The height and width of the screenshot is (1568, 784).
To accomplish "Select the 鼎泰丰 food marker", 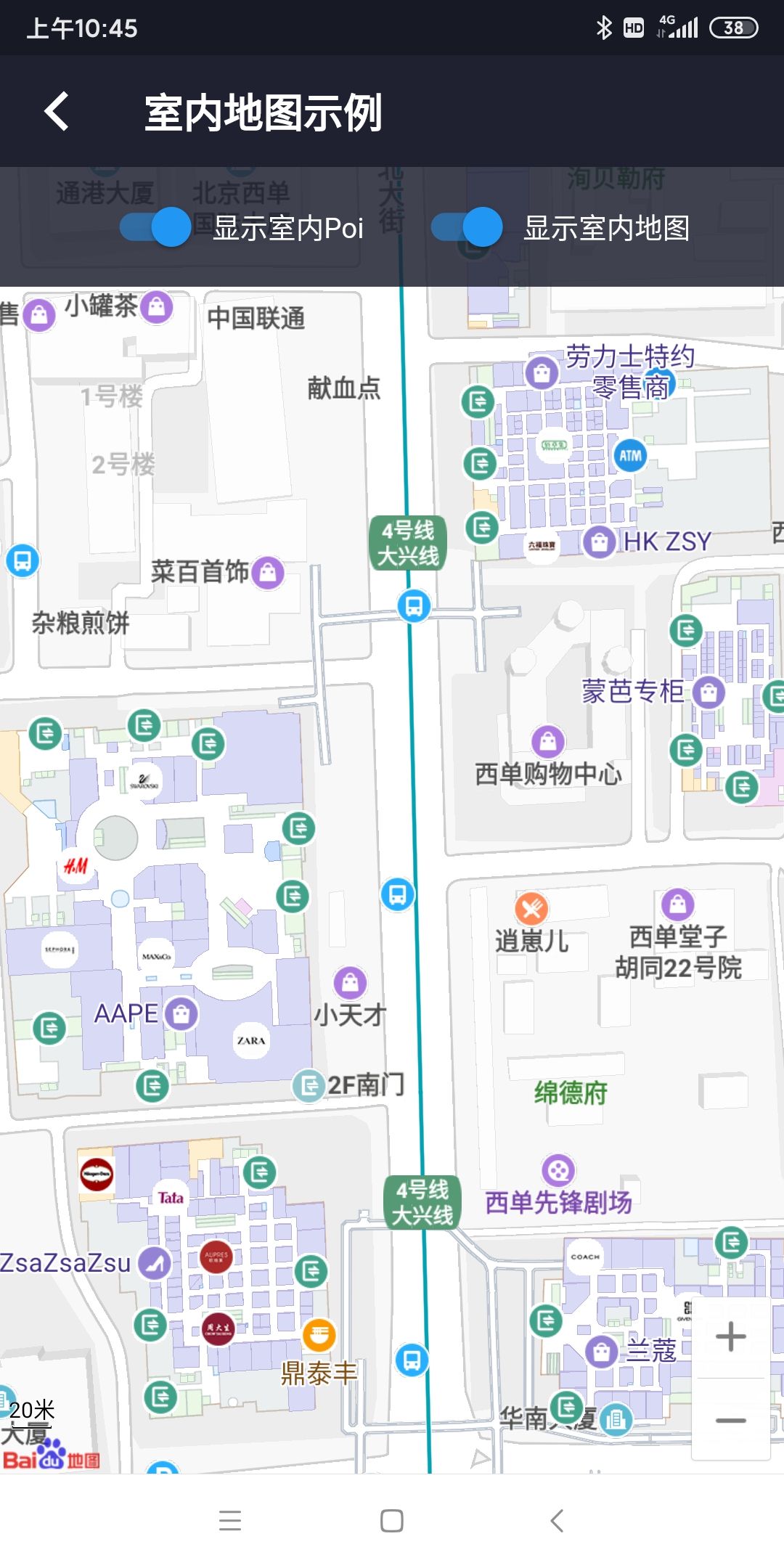I will click(319, 1334).
